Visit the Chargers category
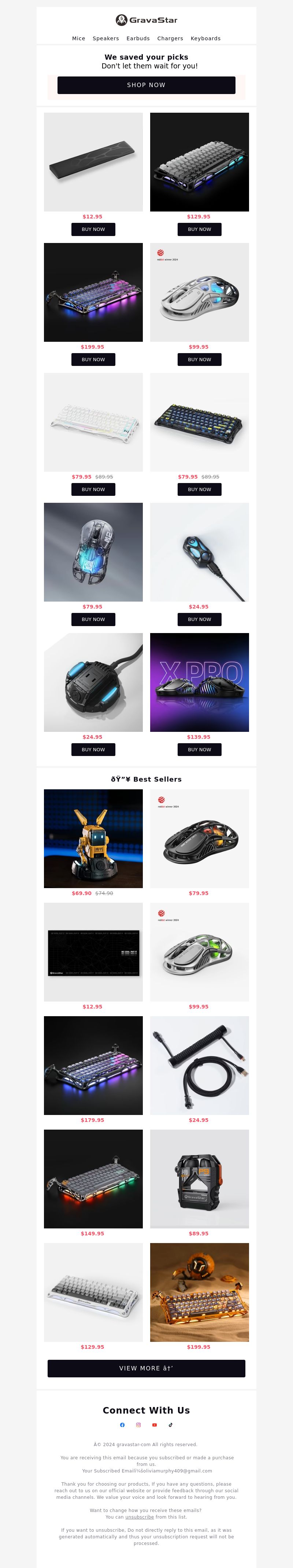The height and width of the screenshot is (1568, 293). tap(170, 38)
